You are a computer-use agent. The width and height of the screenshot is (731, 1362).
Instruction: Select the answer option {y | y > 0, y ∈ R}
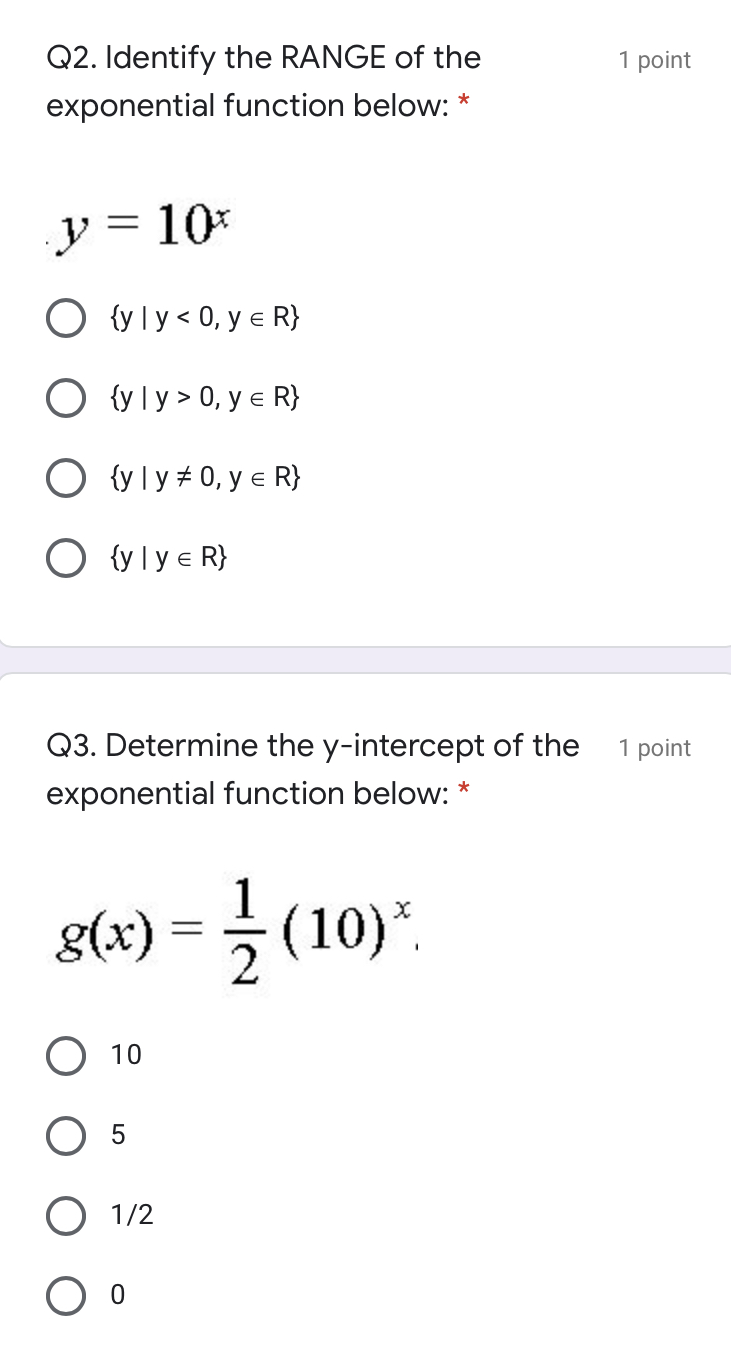65,398
